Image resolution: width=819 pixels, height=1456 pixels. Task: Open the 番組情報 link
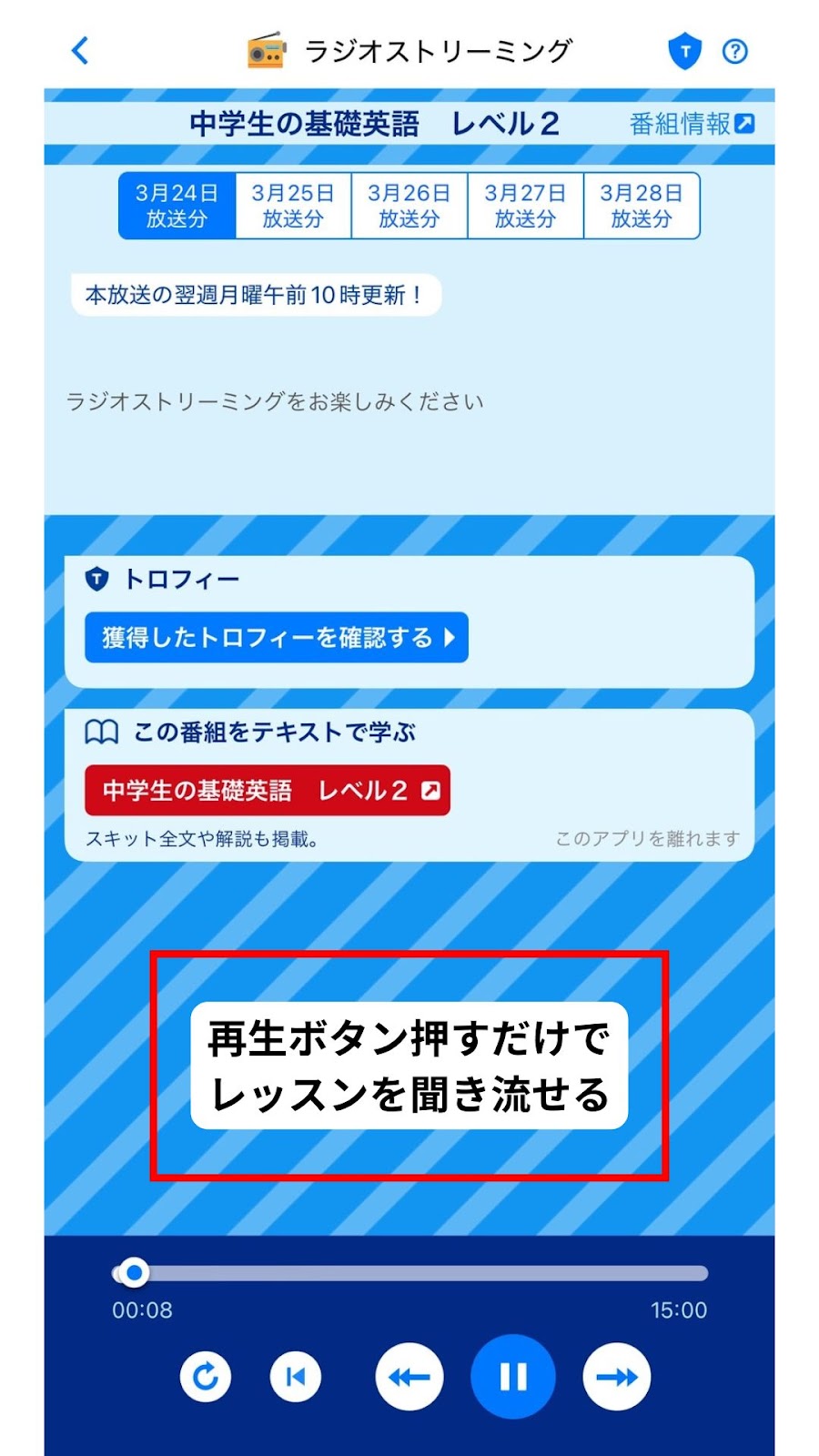tap(692, 123)
